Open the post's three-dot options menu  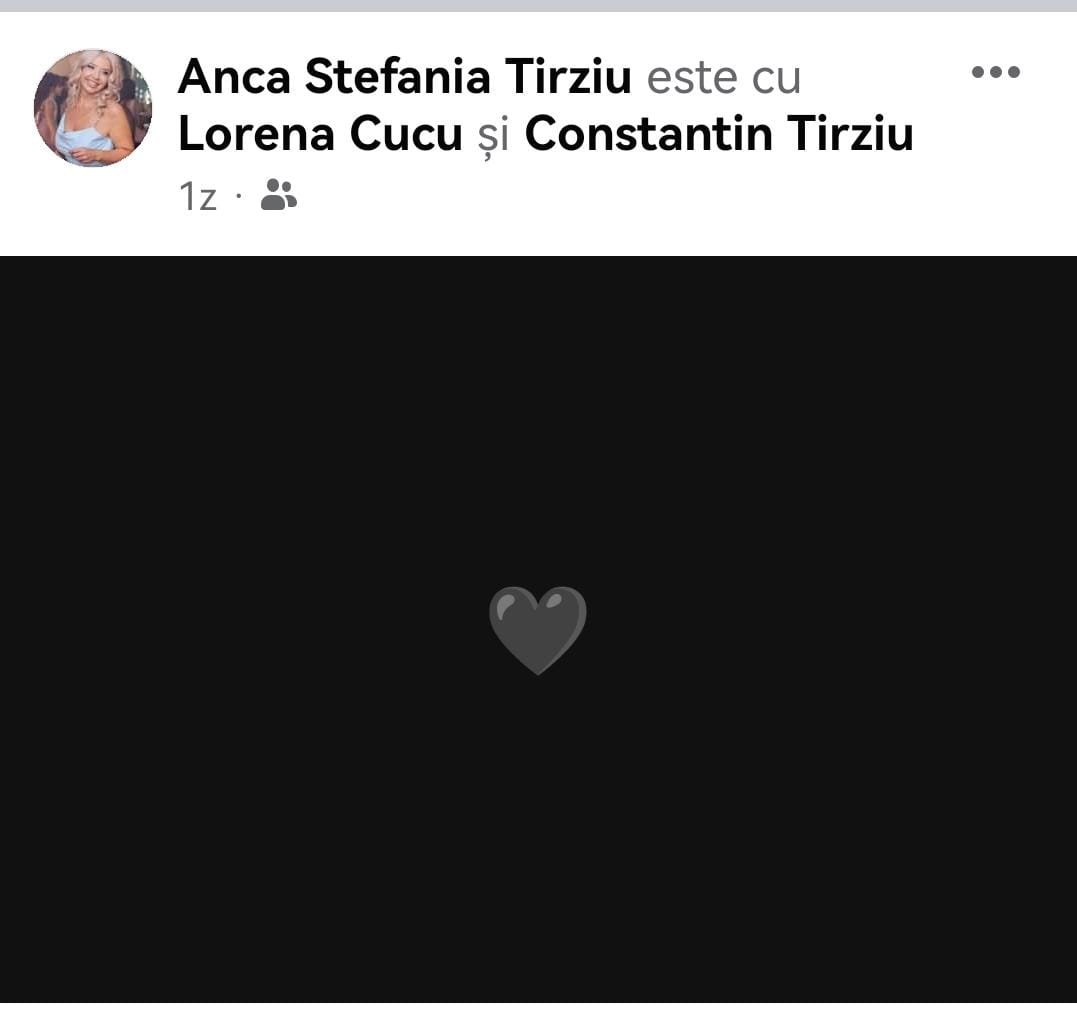[995, 72]
